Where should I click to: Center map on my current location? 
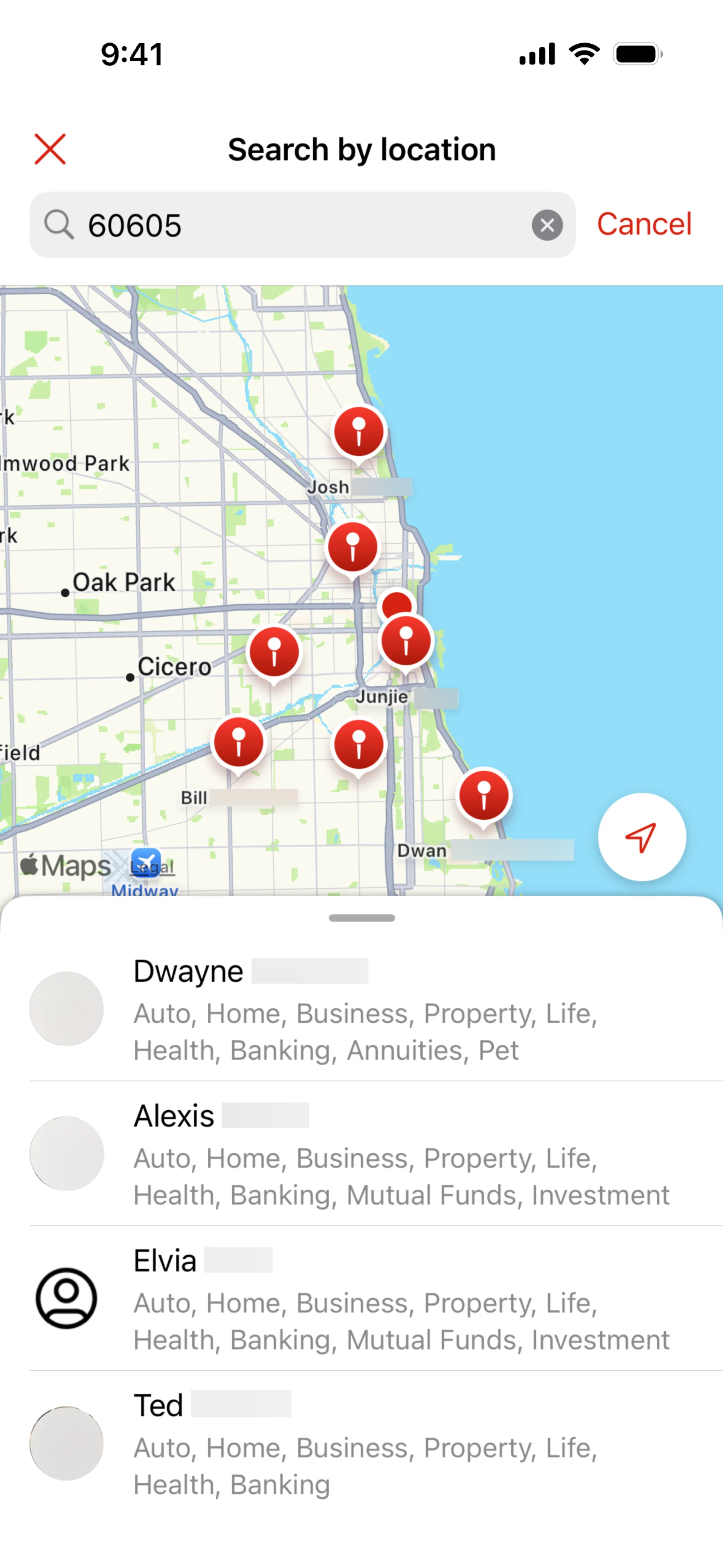pos(641,837)
